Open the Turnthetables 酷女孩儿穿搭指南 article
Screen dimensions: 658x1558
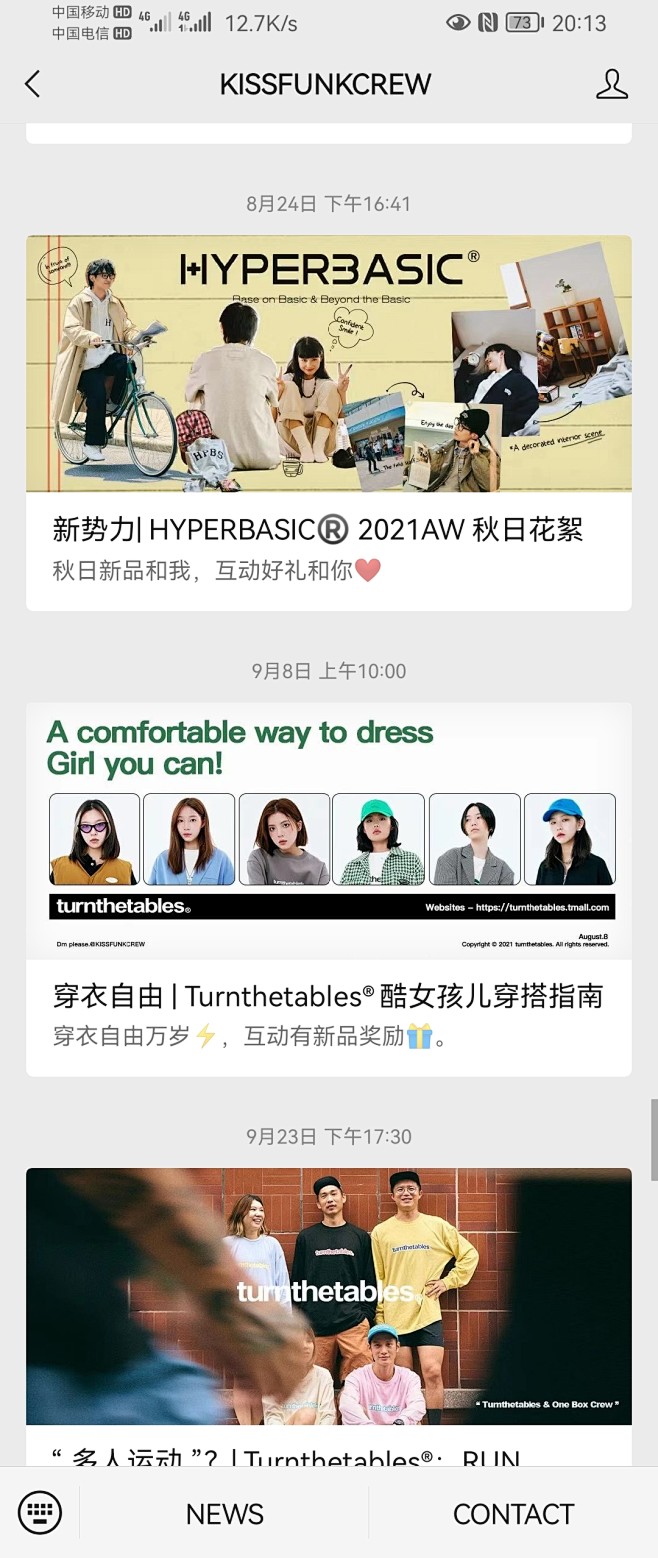pyautogui.click(x=328, y=888)
